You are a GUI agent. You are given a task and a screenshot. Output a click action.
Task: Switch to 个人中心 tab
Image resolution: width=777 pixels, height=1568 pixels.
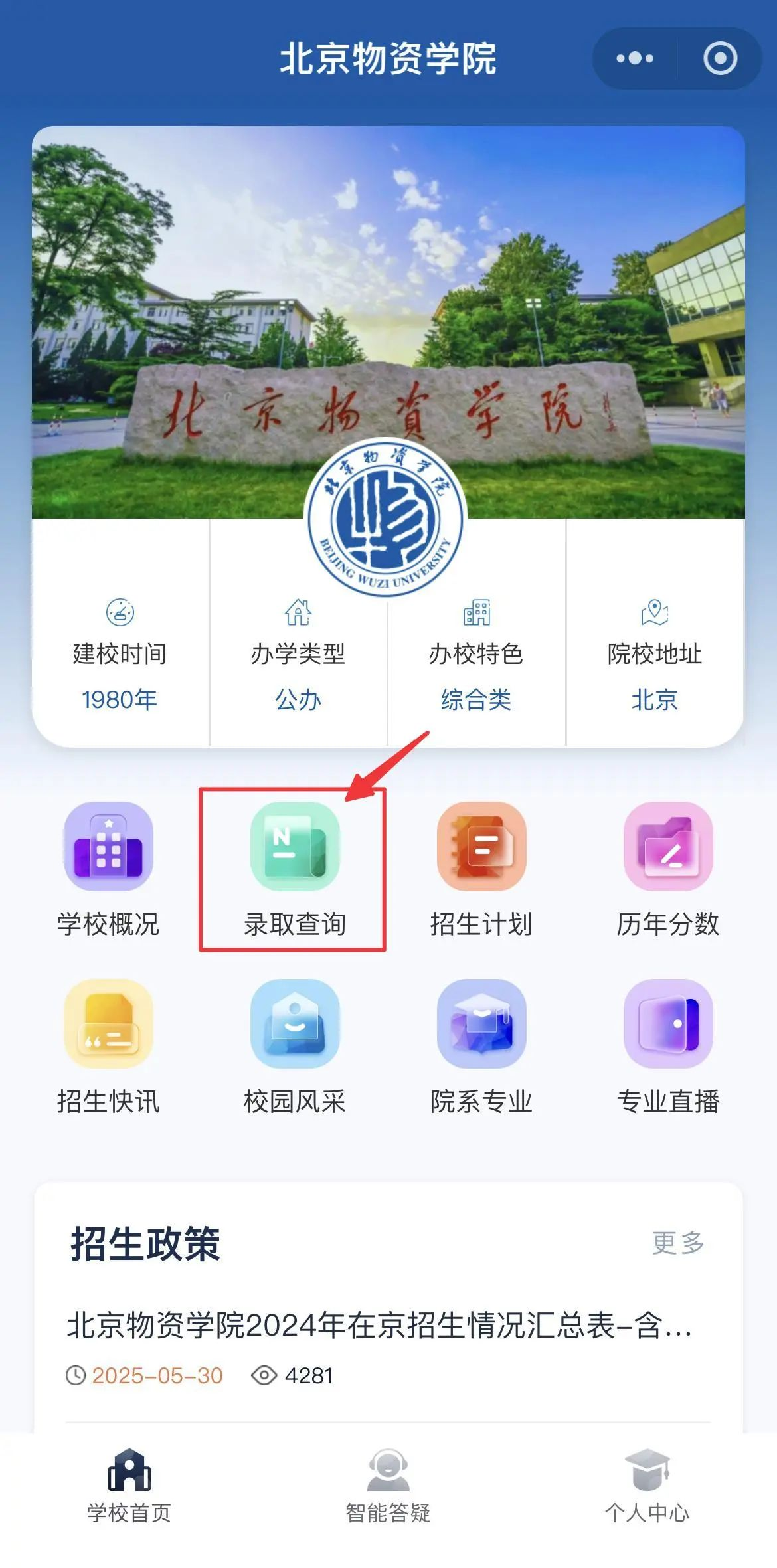(647, 1486)
